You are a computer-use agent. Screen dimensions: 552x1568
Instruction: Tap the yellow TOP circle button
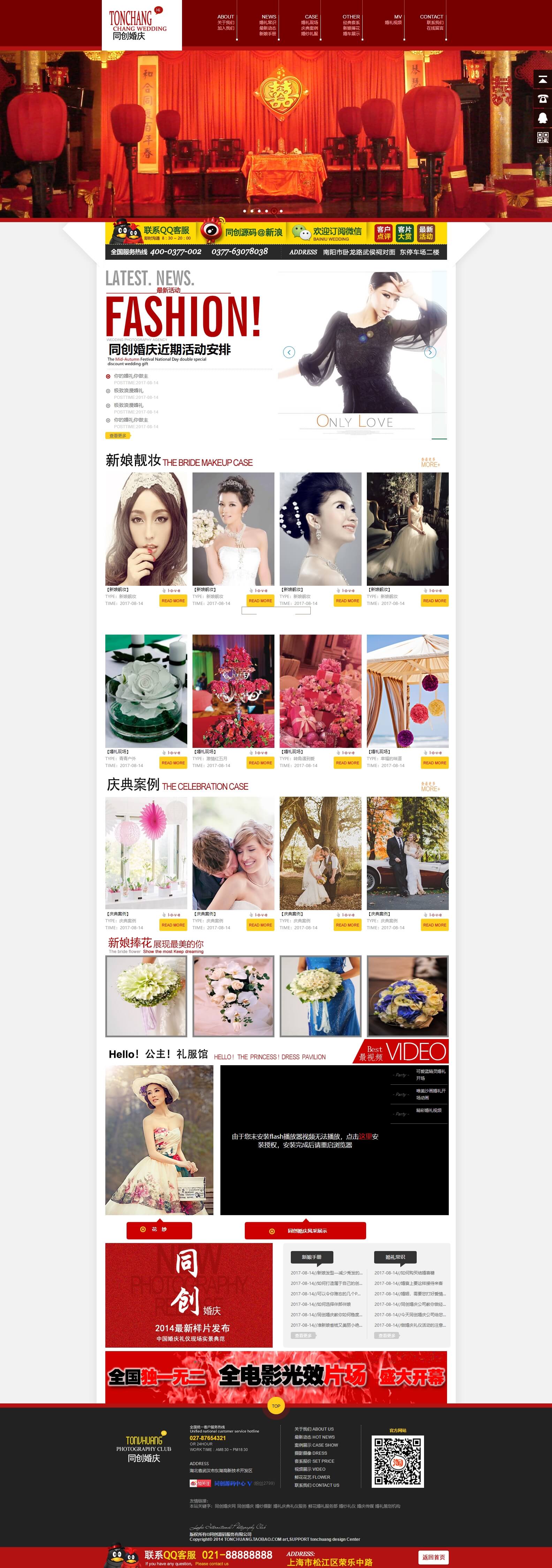tap(276, 1406)
